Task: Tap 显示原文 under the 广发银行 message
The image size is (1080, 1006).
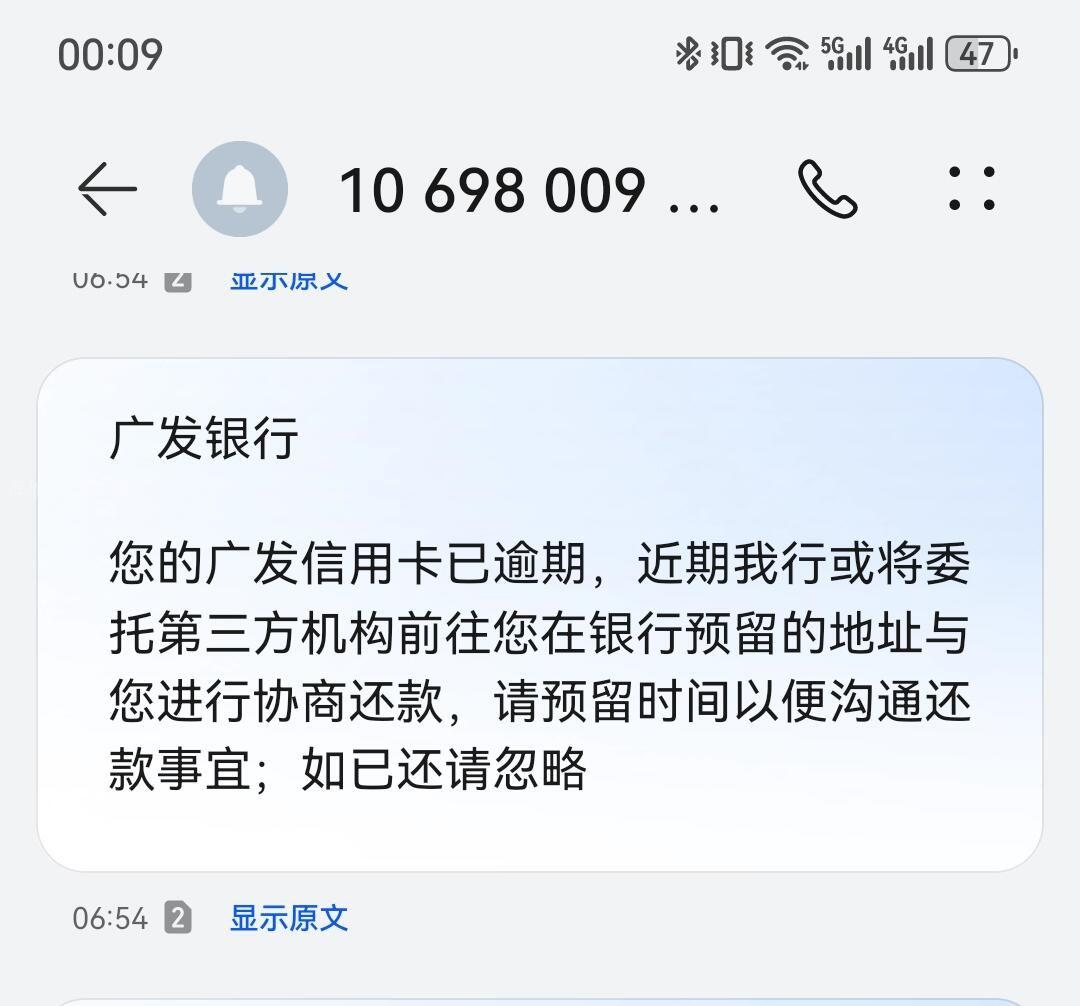Action: (x=289, y=918)
